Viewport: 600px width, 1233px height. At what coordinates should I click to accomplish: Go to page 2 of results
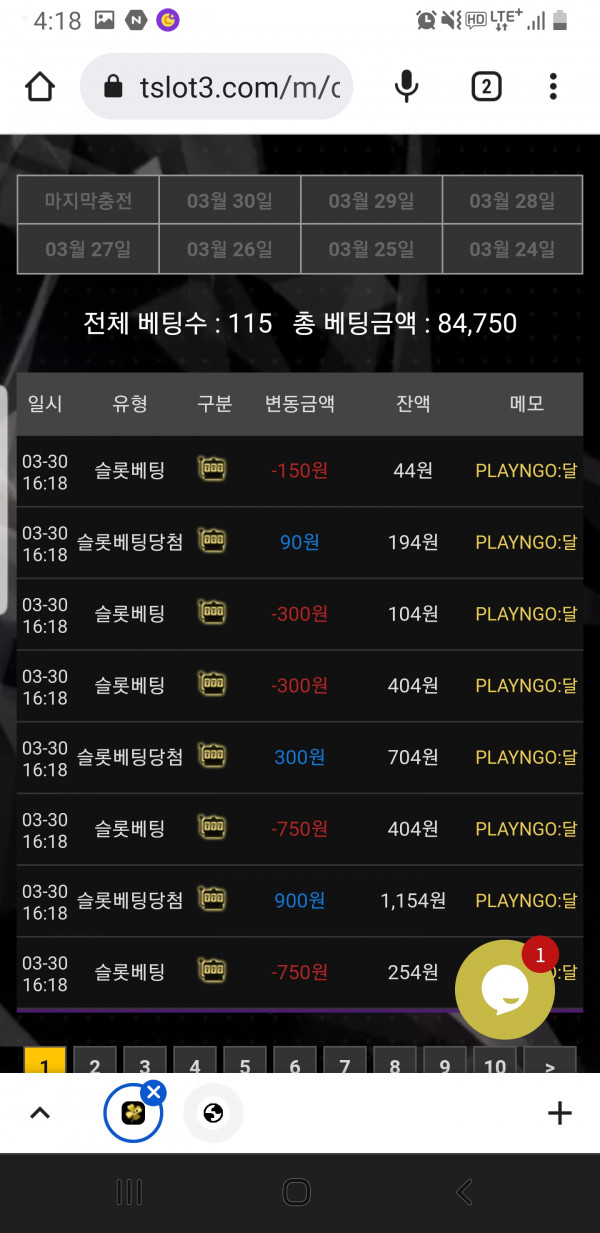pyautogui.click(x=95, y=1062)
